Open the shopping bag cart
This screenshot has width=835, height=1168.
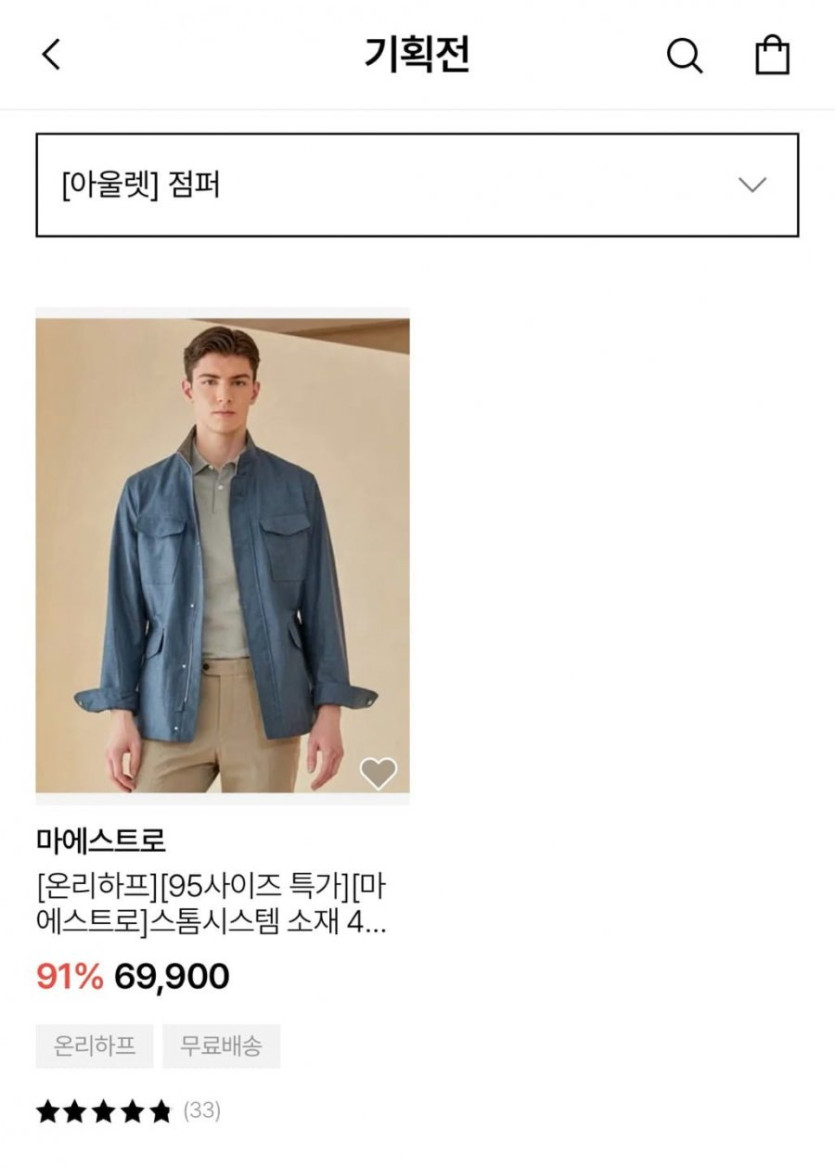(772, 56)
